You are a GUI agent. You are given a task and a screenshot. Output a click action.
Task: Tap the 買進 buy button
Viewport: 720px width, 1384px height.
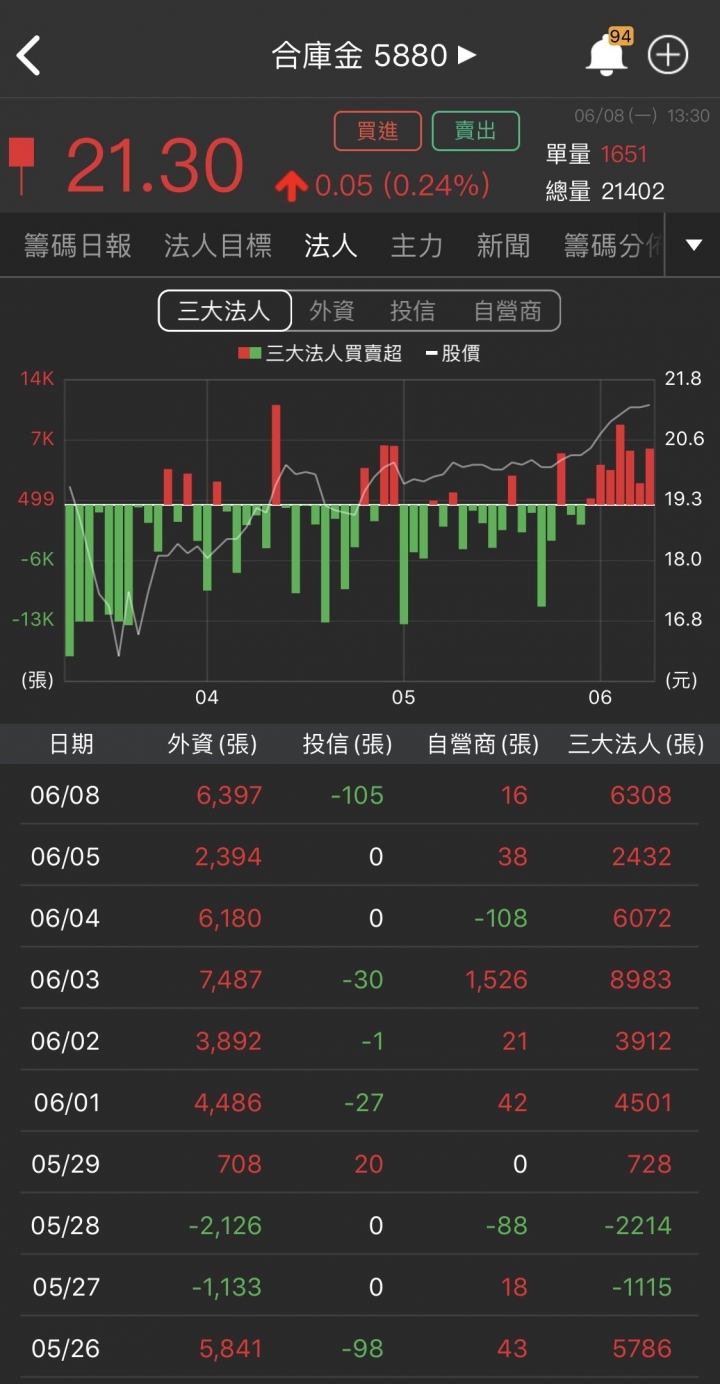click(x=378, y=131)
